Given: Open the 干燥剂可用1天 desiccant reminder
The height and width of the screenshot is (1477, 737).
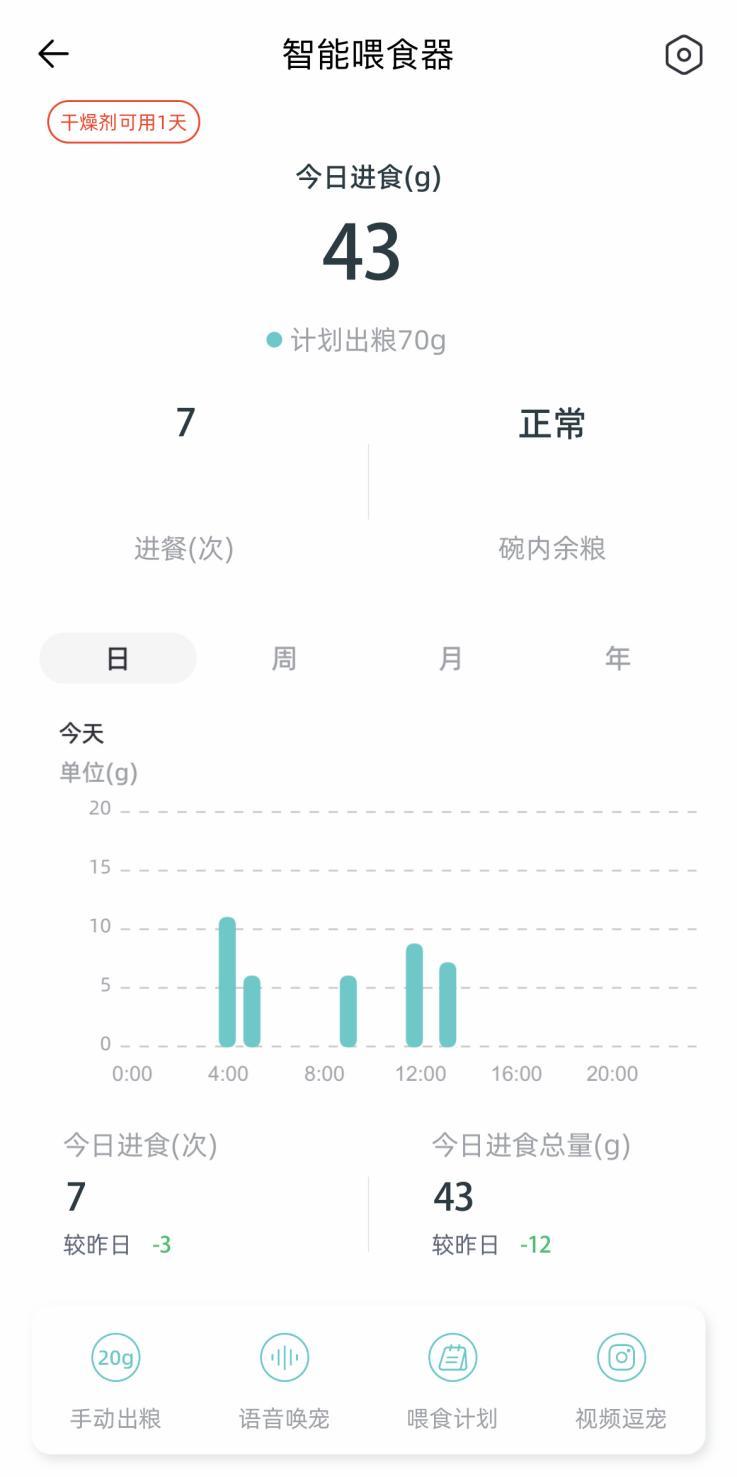Looking at the screenshot, I should point(124,123).
